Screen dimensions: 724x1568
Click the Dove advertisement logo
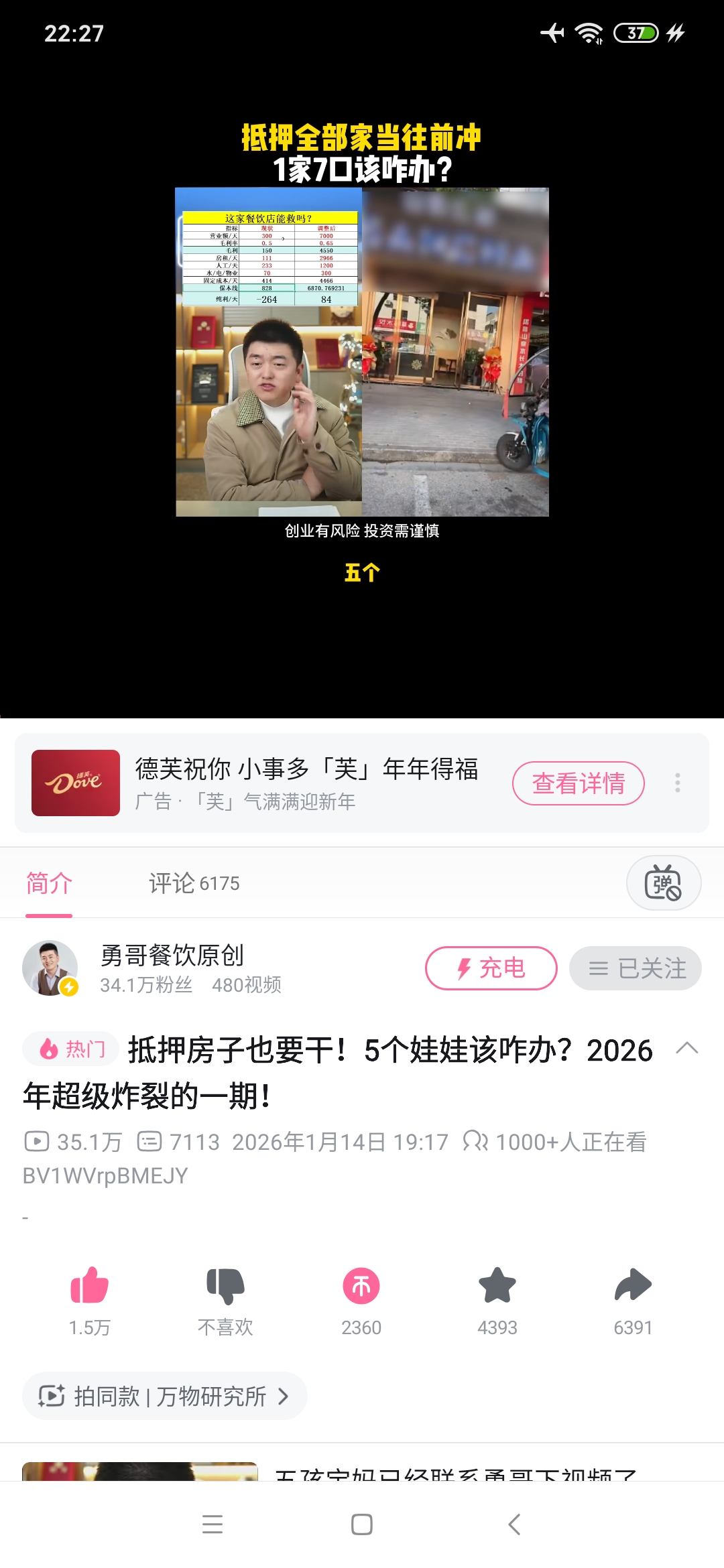pyautogui.click(x=74, y=782)
